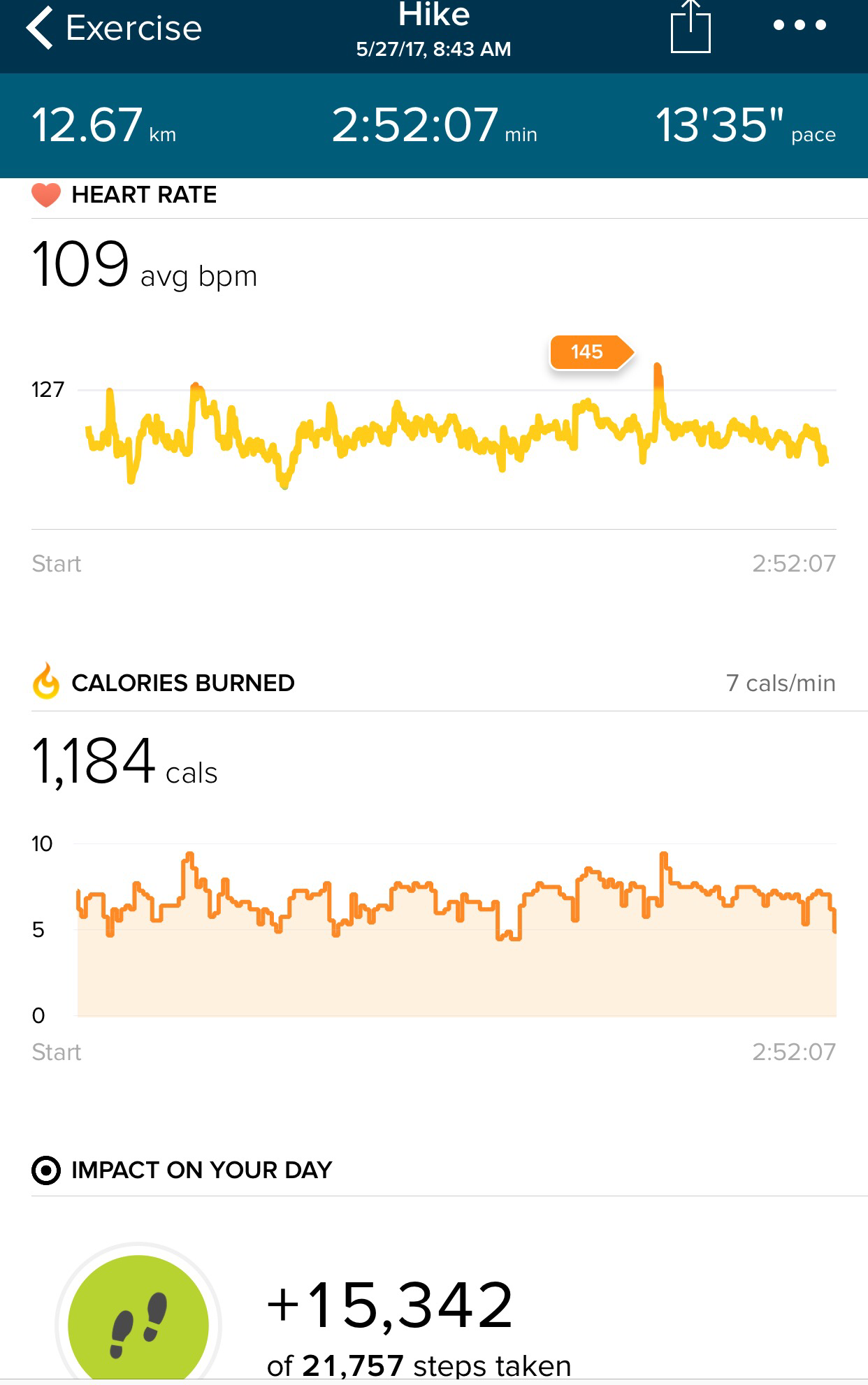Open the three-dot overflow menu

pos(800,25)
